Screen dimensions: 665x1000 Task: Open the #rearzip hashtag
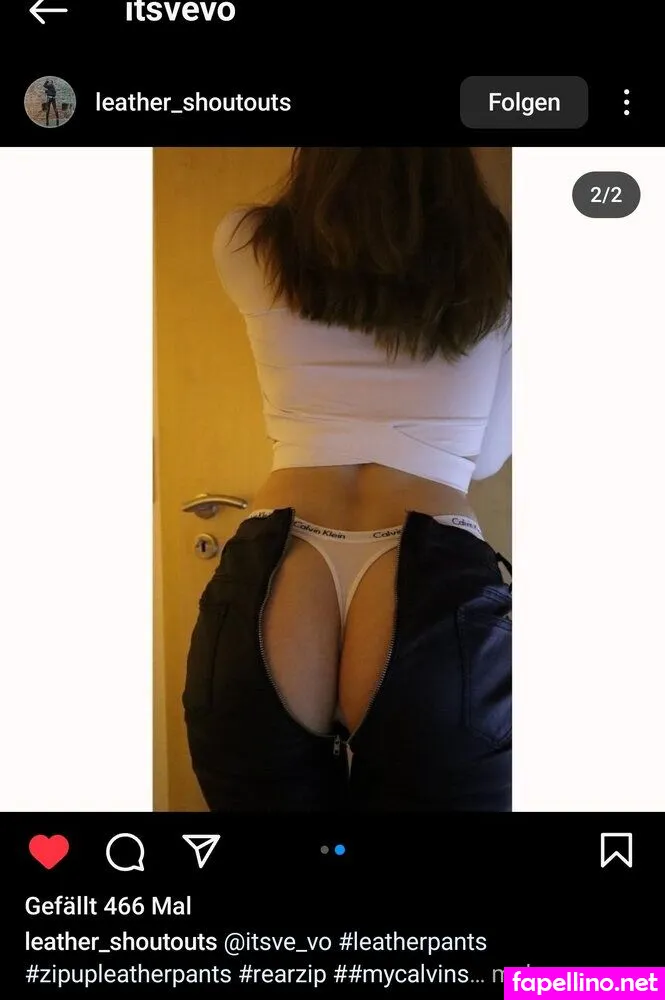pos(282,974)
